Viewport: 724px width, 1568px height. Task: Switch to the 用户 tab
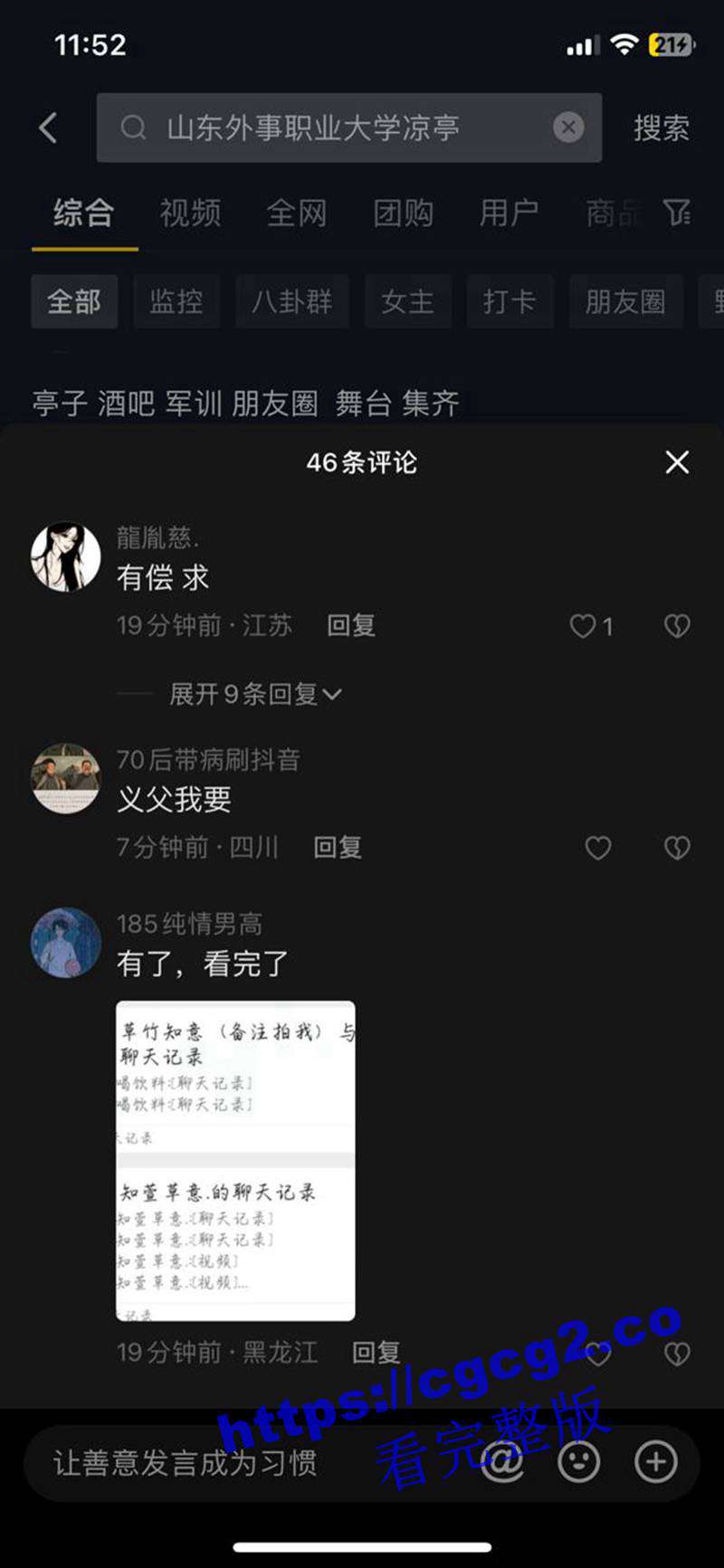(509, 214)
